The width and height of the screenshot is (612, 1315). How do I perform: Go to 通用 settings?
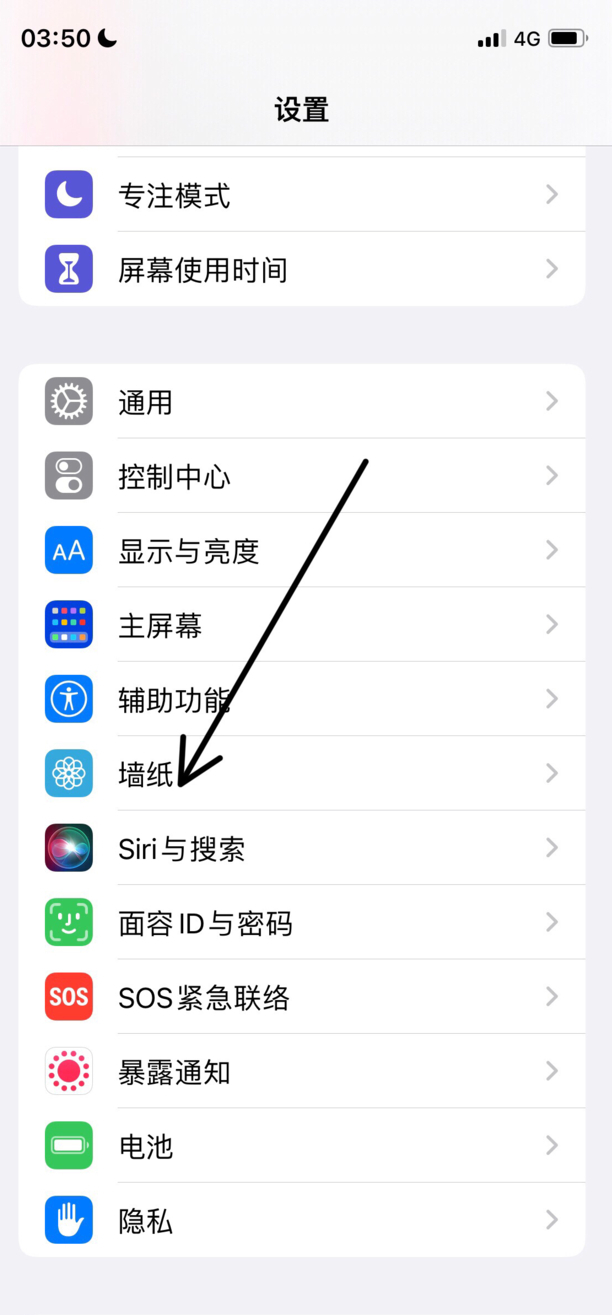pos(300,402)
